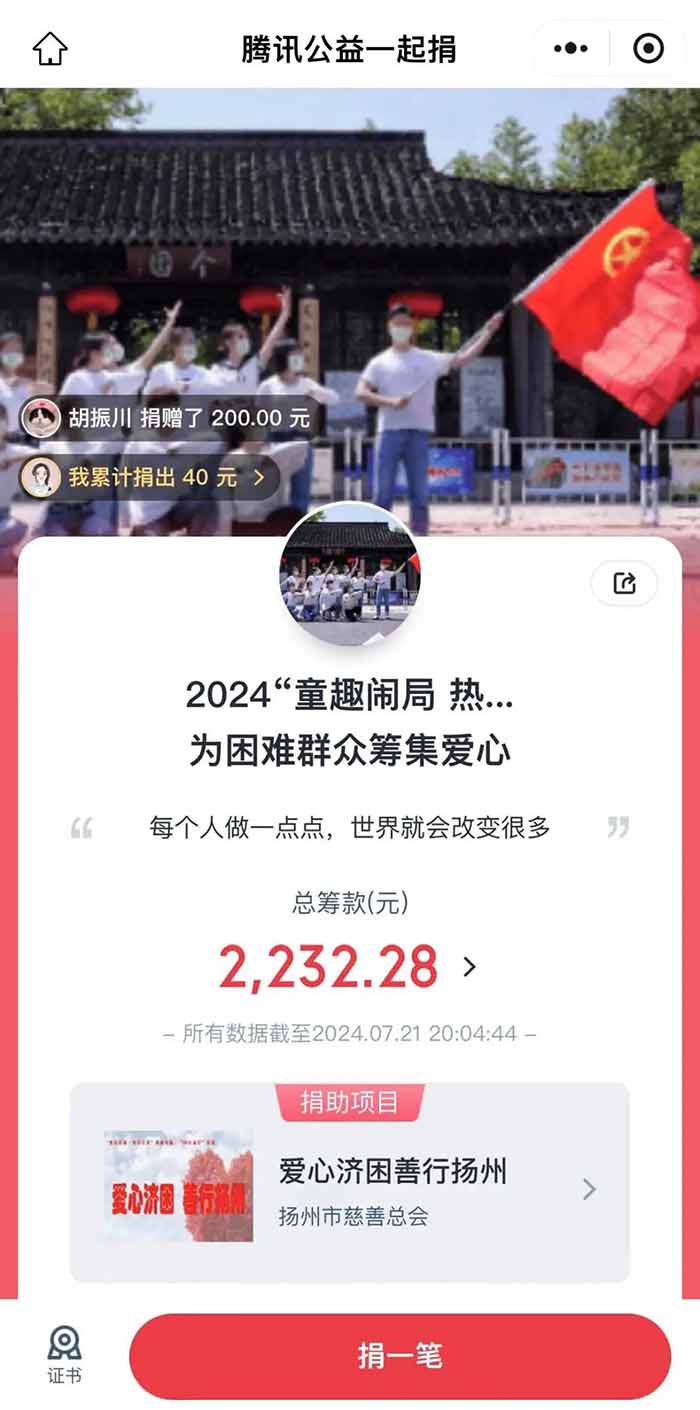This screenshot has width=700, height=1410.
Task: Go to the home page icon
Action: 50,48
